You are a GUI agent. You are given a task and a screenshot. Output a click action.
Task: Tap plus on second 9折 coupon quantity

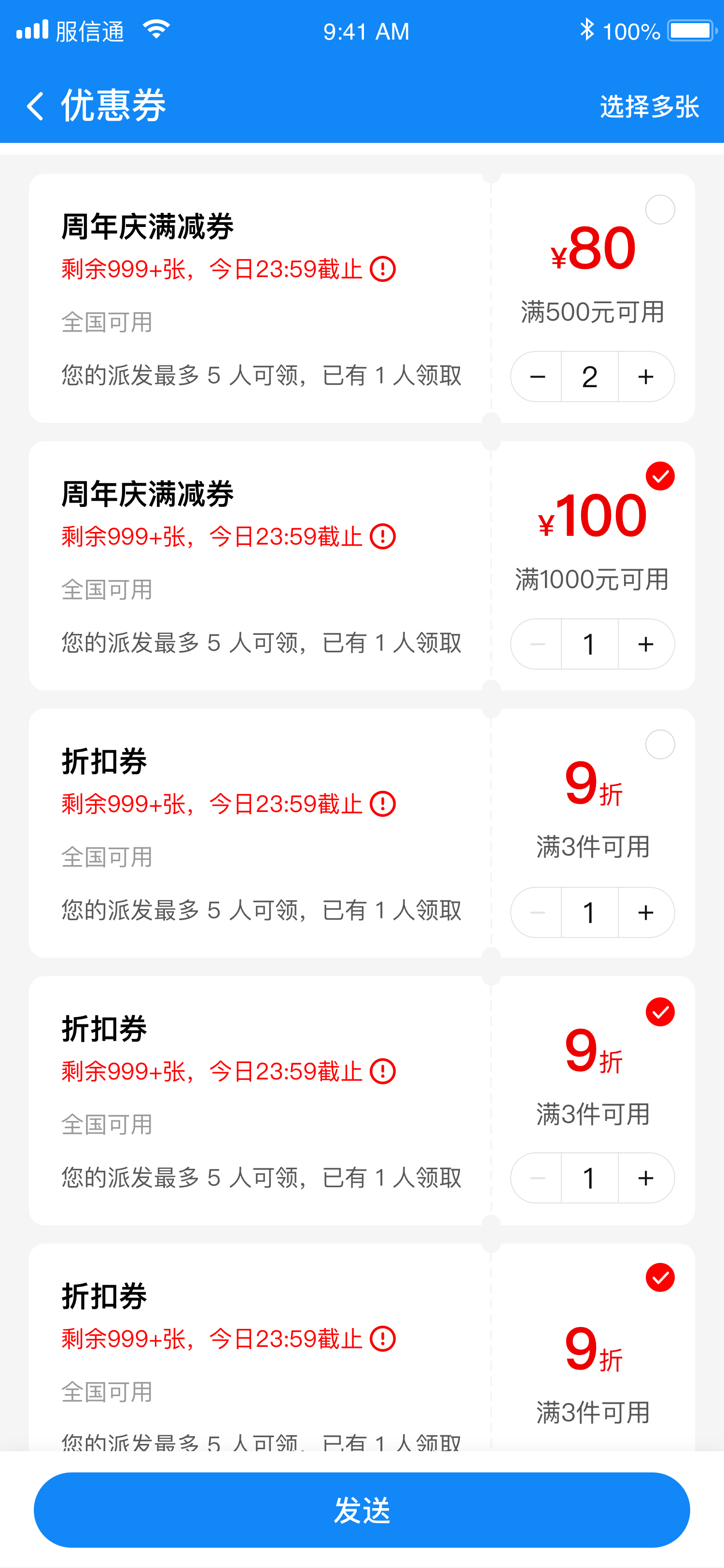point(644,1178)
